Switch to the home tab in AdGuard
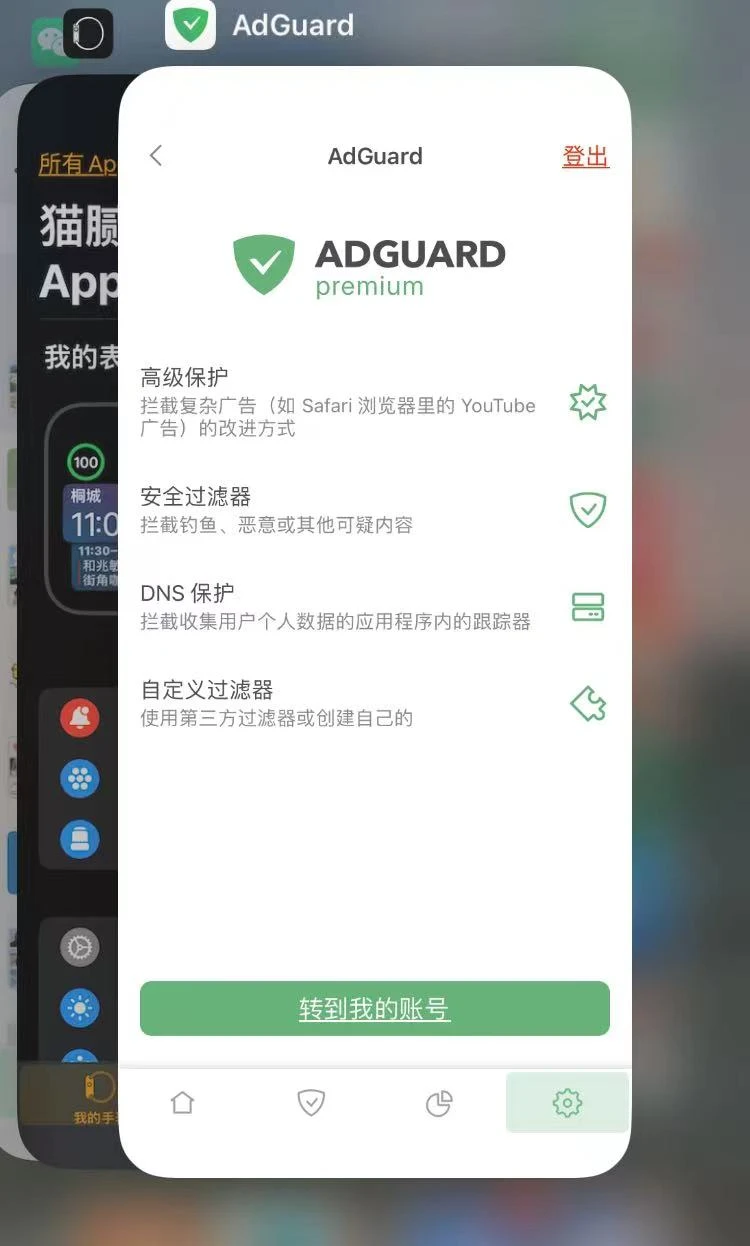 pos(182,1103)
